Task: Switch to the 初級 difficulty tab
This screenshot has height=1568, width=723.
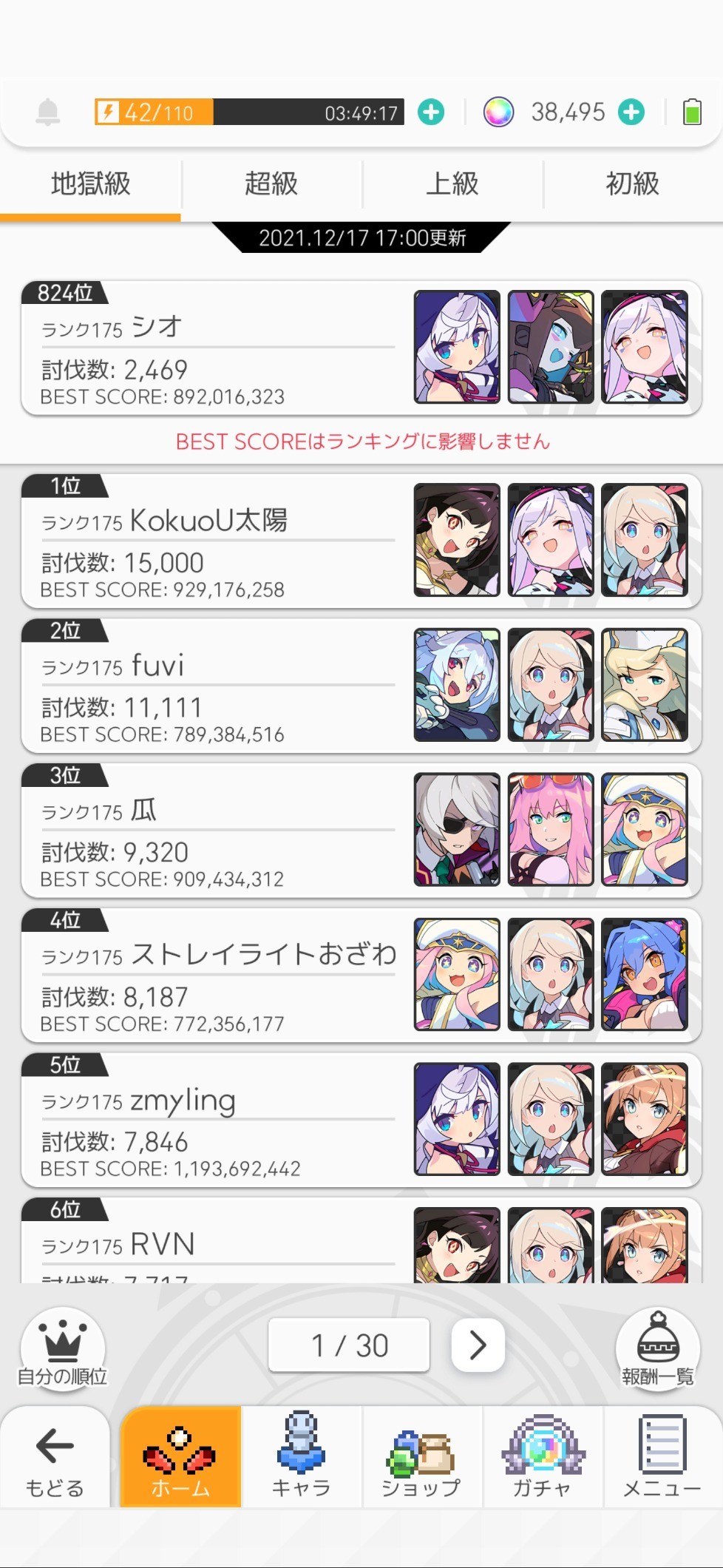Action: tap(633, 184)
